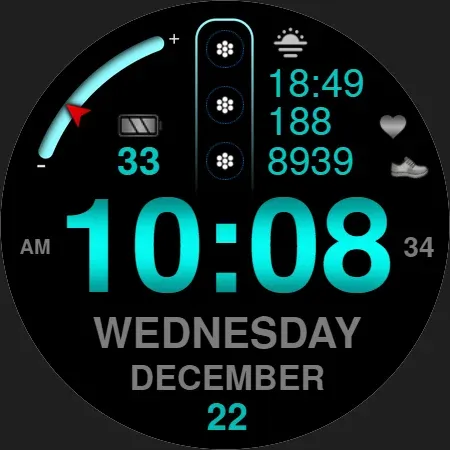Open the step counter shoe icon

[x=409, y=166]
